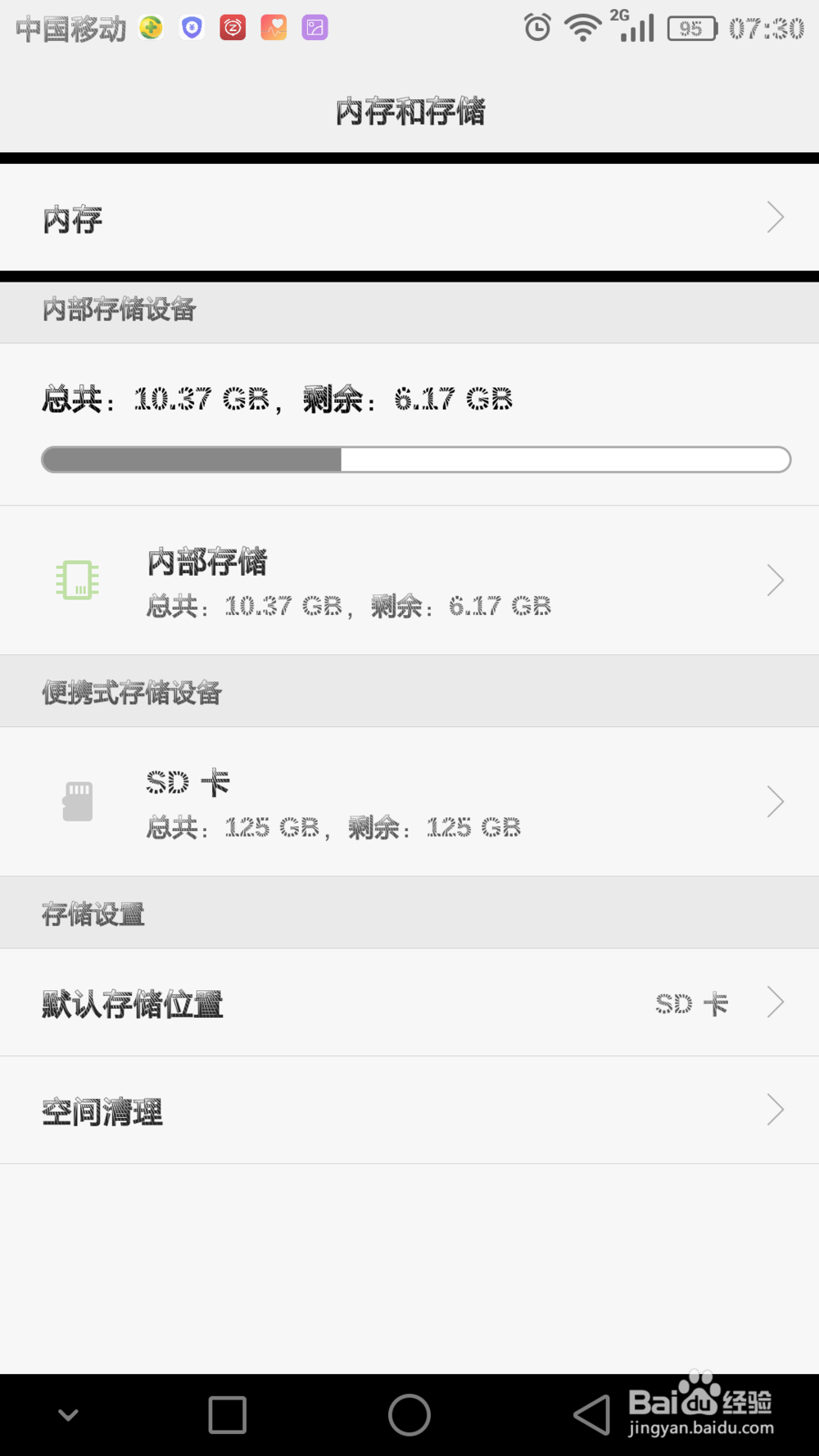Open the 默认存储位置 selector
The width and height of the screenshot is (819, 1456).
(x=409, y=1002)
